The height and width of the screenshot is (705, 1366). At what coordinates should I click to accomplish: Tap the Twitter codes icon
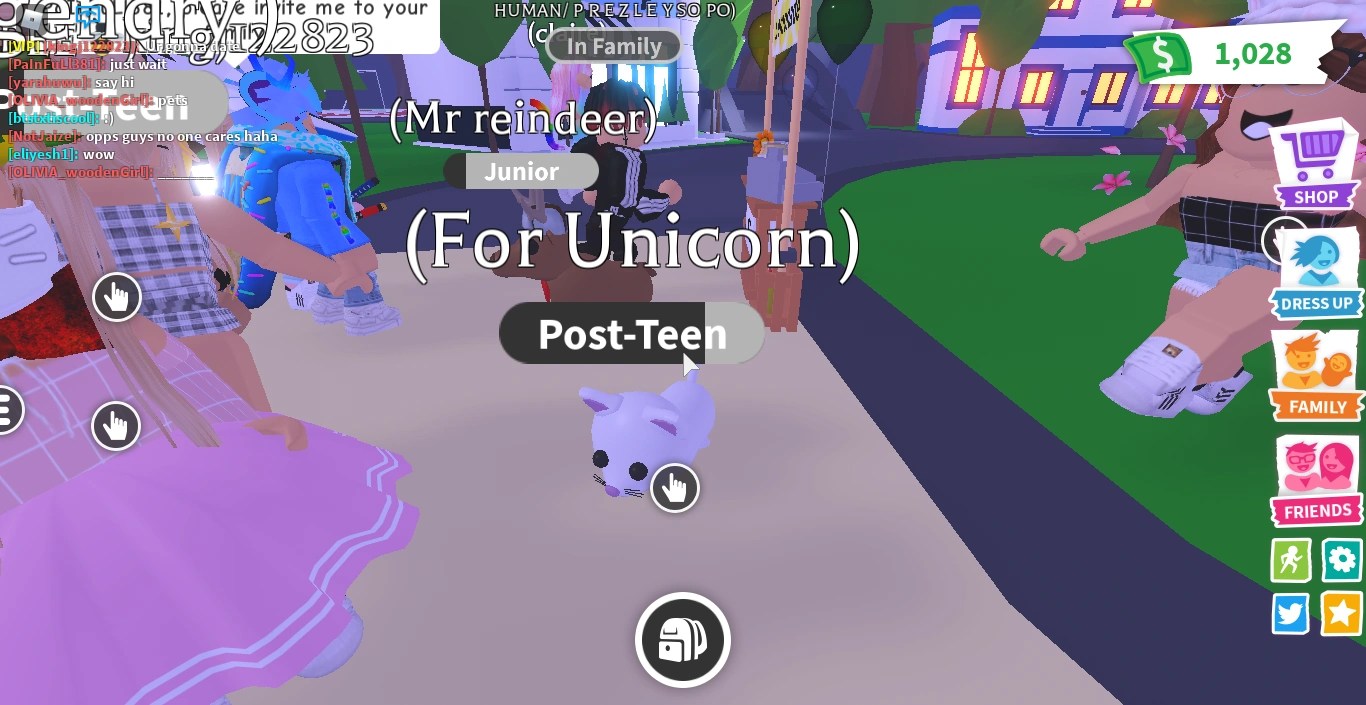click(x=1290, y=613)
